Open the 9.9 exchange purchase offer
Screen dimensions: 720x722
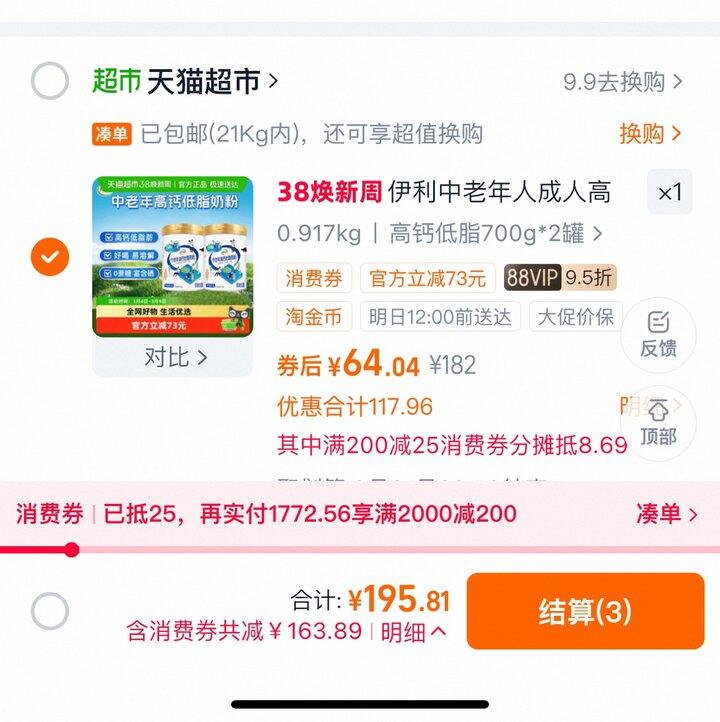[x=622, y=82]
